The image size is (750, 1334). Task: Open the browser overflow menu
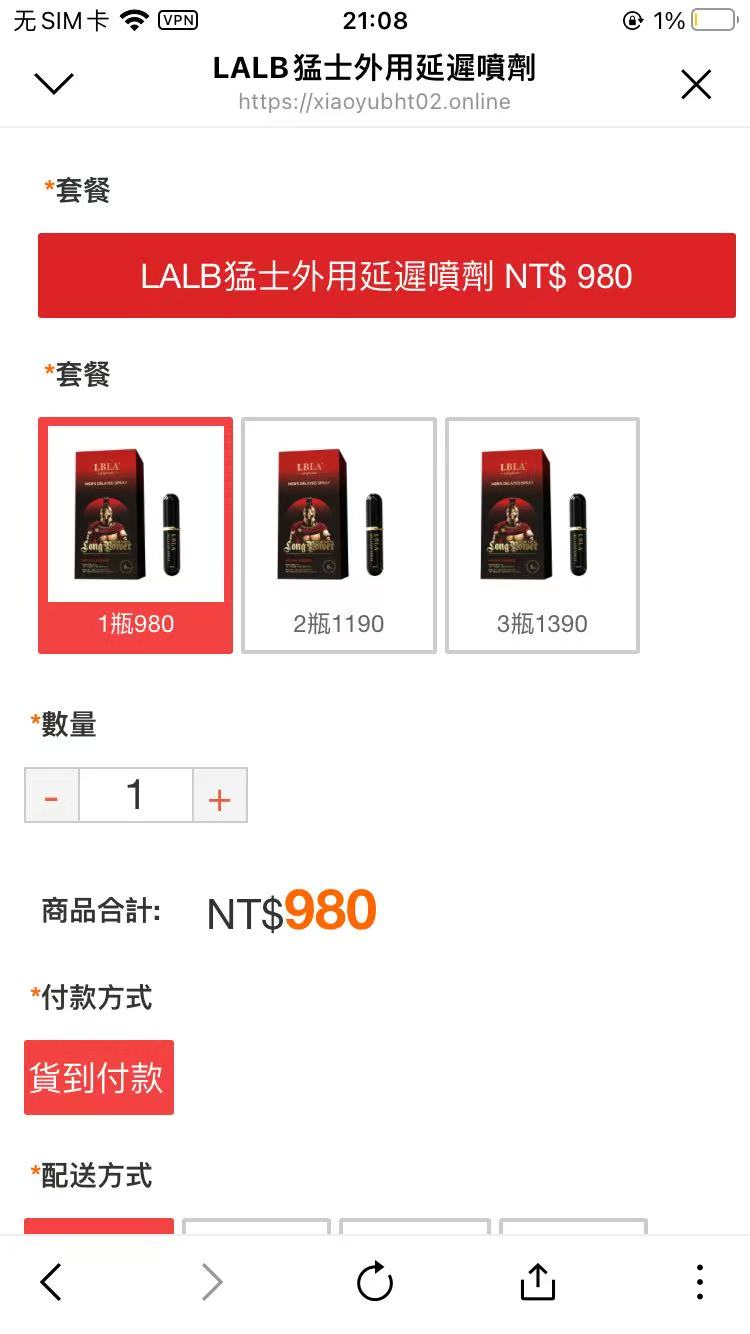(x=699, y=1282)
